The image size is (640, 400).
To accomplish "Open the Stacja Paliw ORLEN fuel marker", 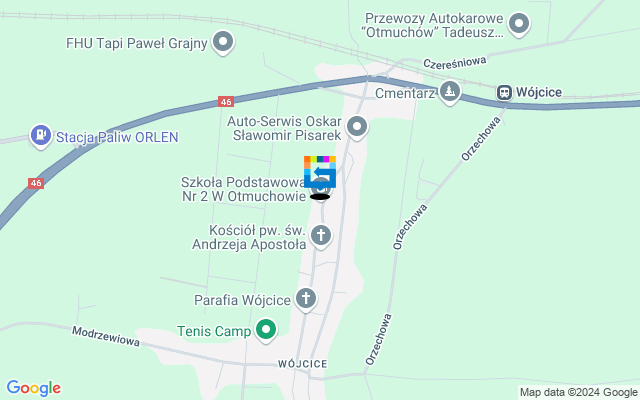I will pyautogui.click(x=40, y=134).
